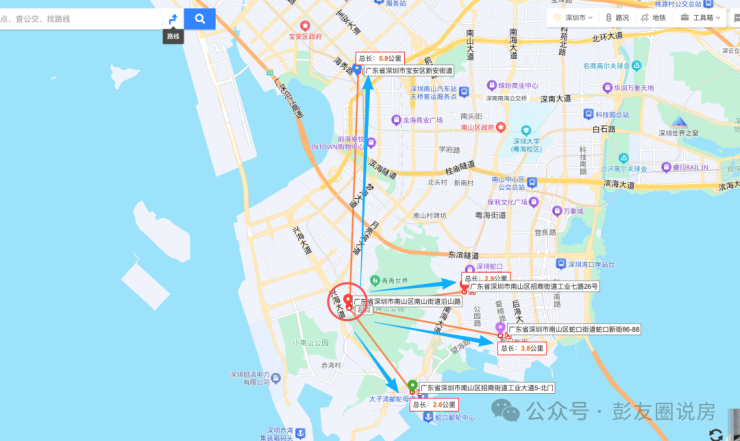Screen dimensions: 740x441
Task: Select the blue marker at 宝安区新安街道
Action: point(358,70)
